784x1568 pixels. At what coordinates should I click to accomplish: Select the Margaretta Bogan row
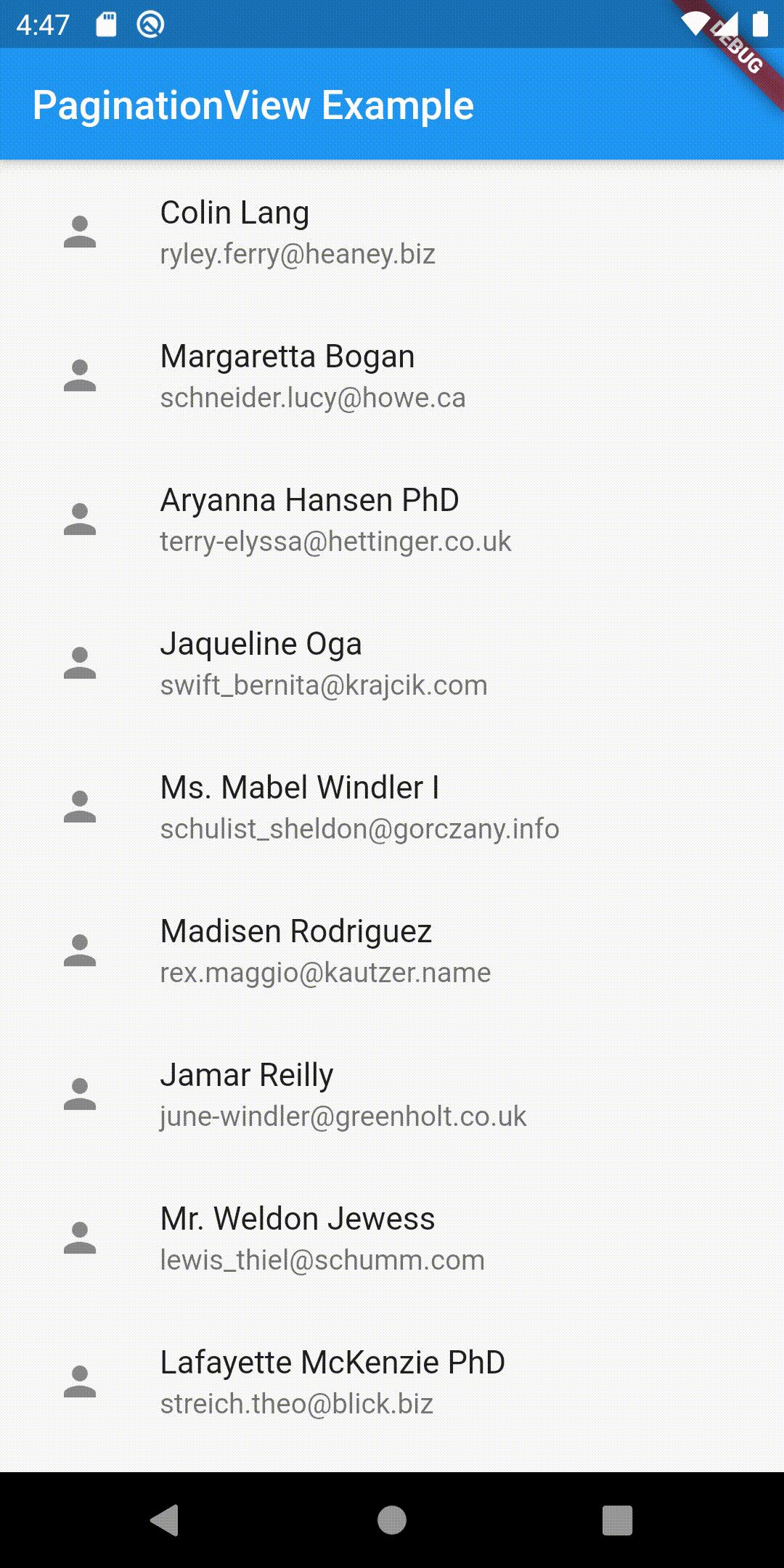pos(392,376)
